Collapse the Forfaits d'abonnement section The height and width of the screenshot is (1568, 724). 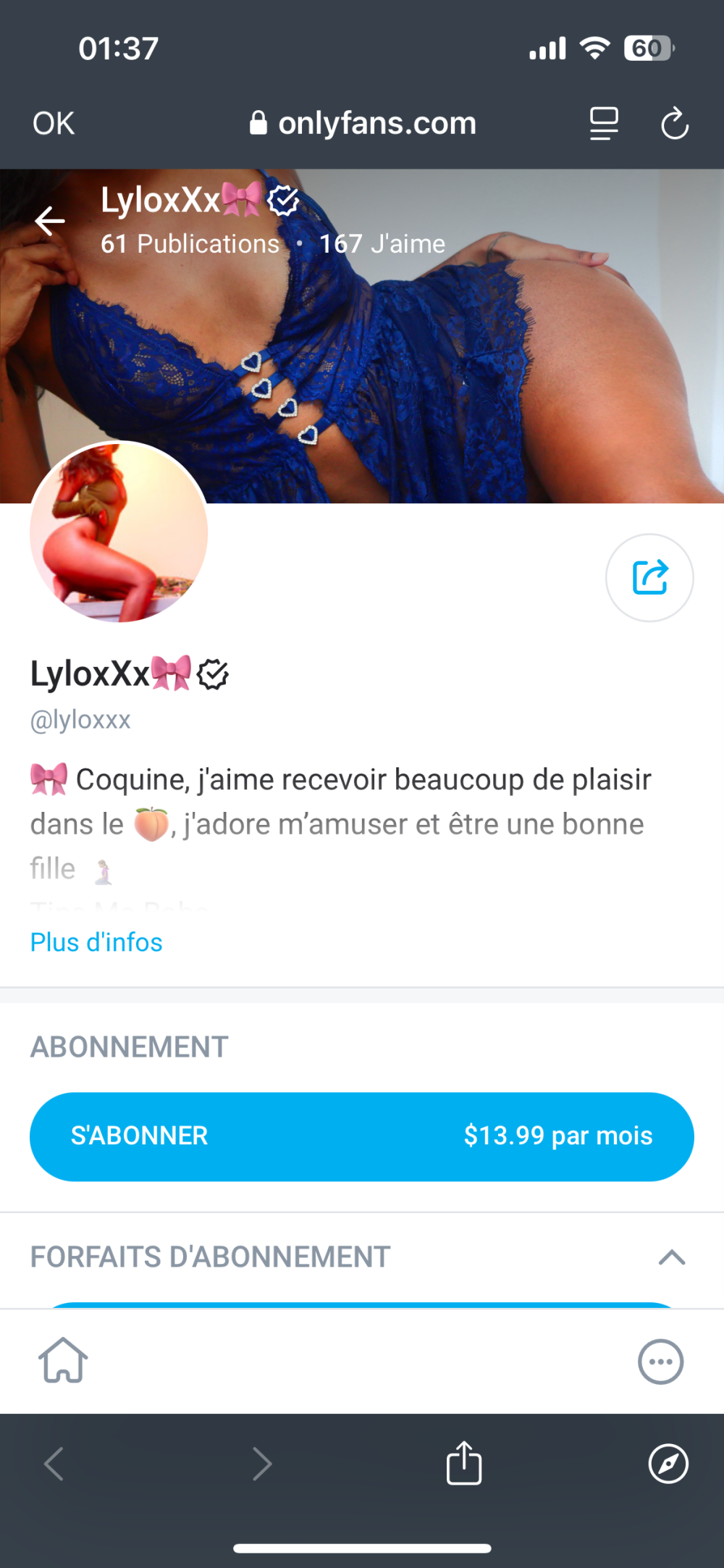point(671,1257)
